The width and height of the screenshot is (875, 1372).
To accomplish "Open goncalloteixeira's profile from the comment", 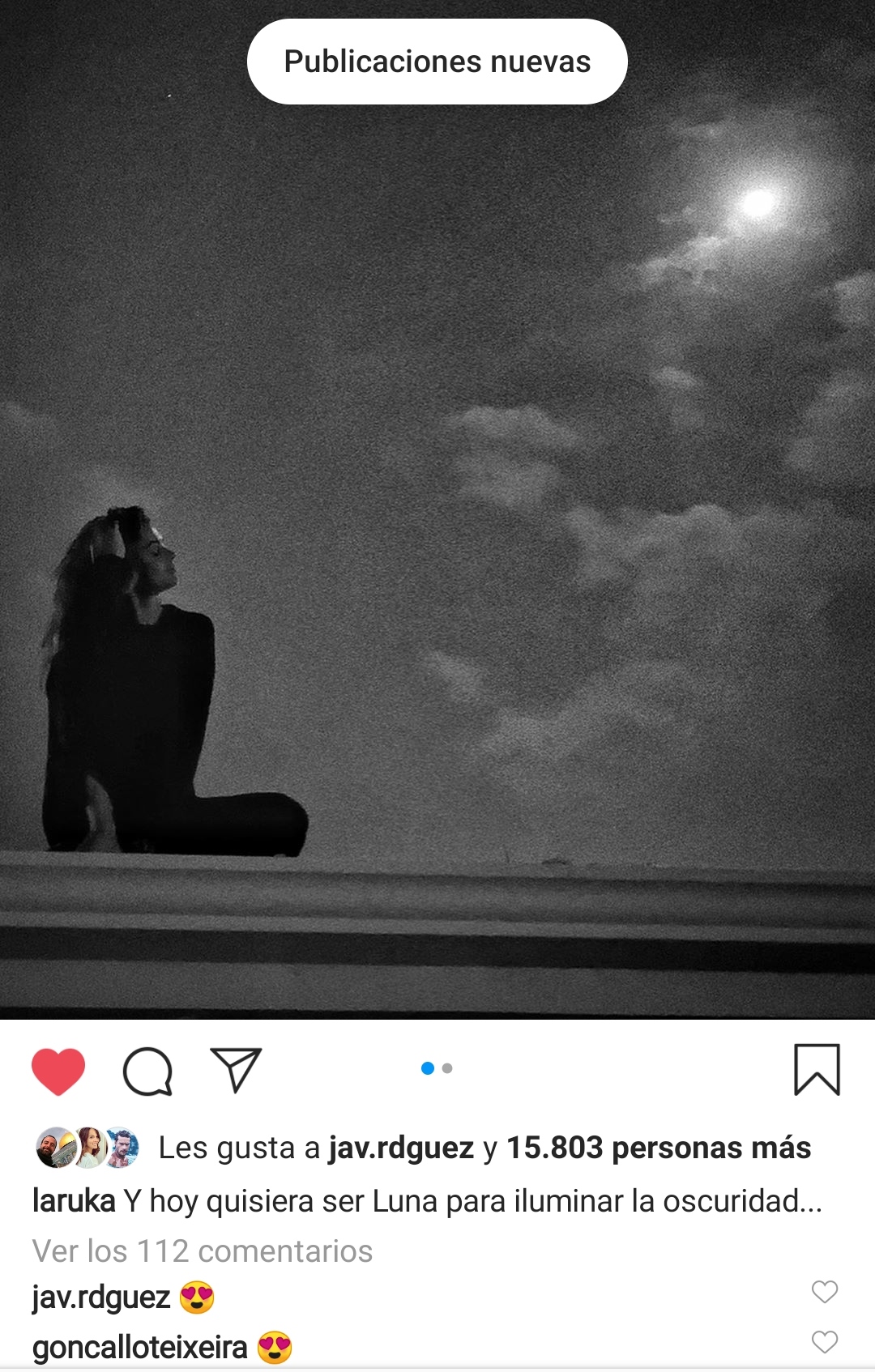I will 139,1348.
